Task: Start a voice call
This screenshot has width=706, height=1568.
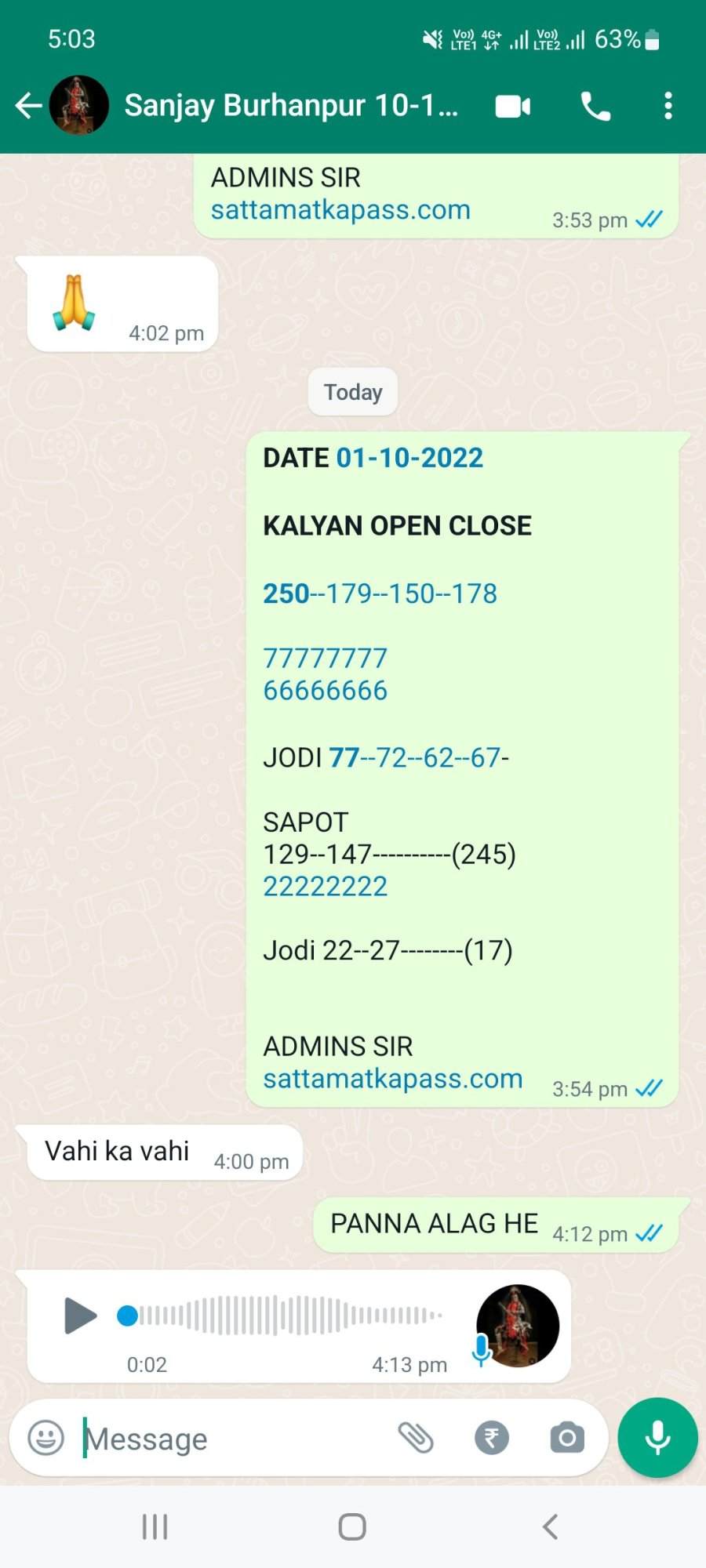Action: 595,106
